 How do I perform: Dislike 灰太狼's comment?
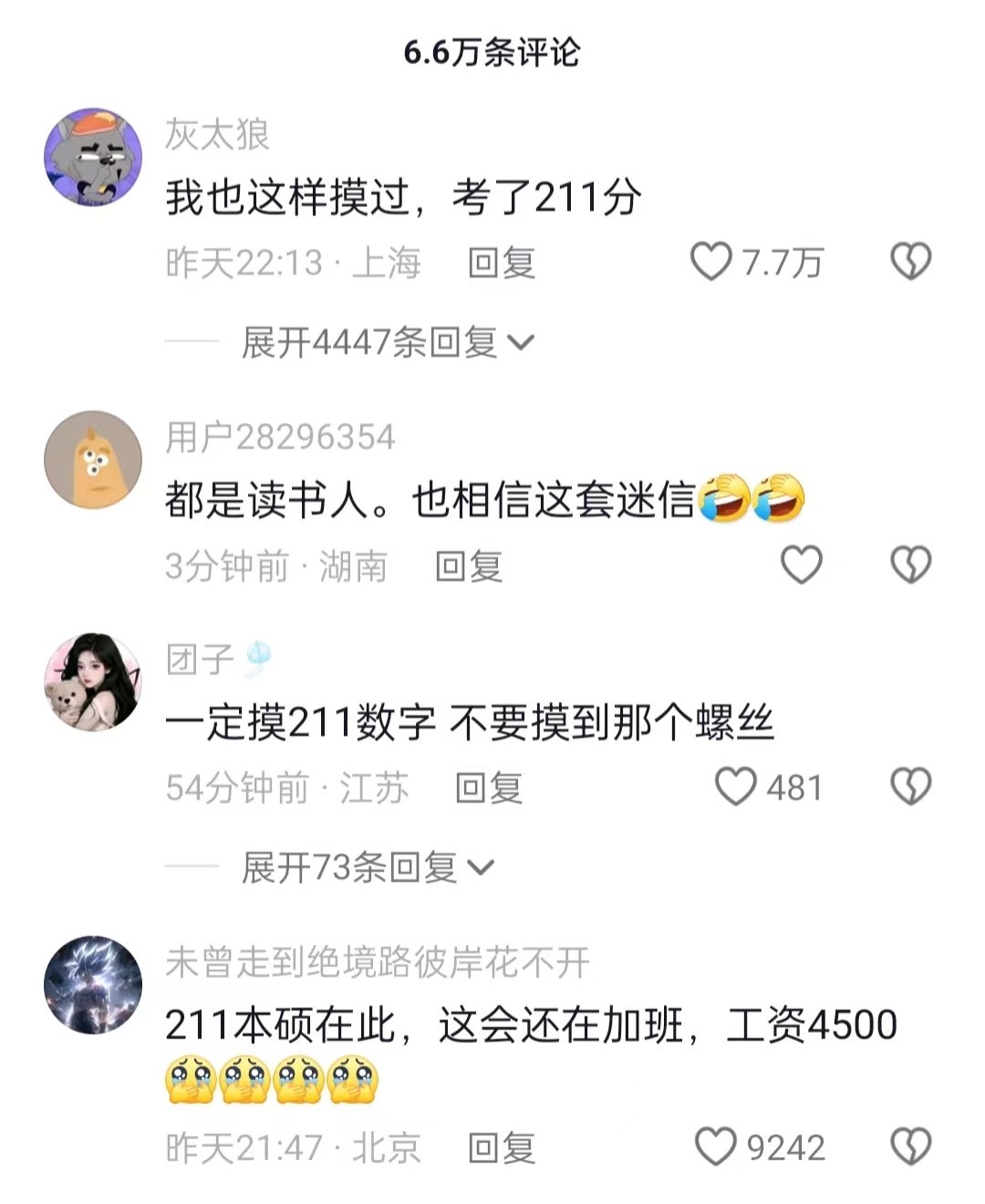(x=910, y=262)
